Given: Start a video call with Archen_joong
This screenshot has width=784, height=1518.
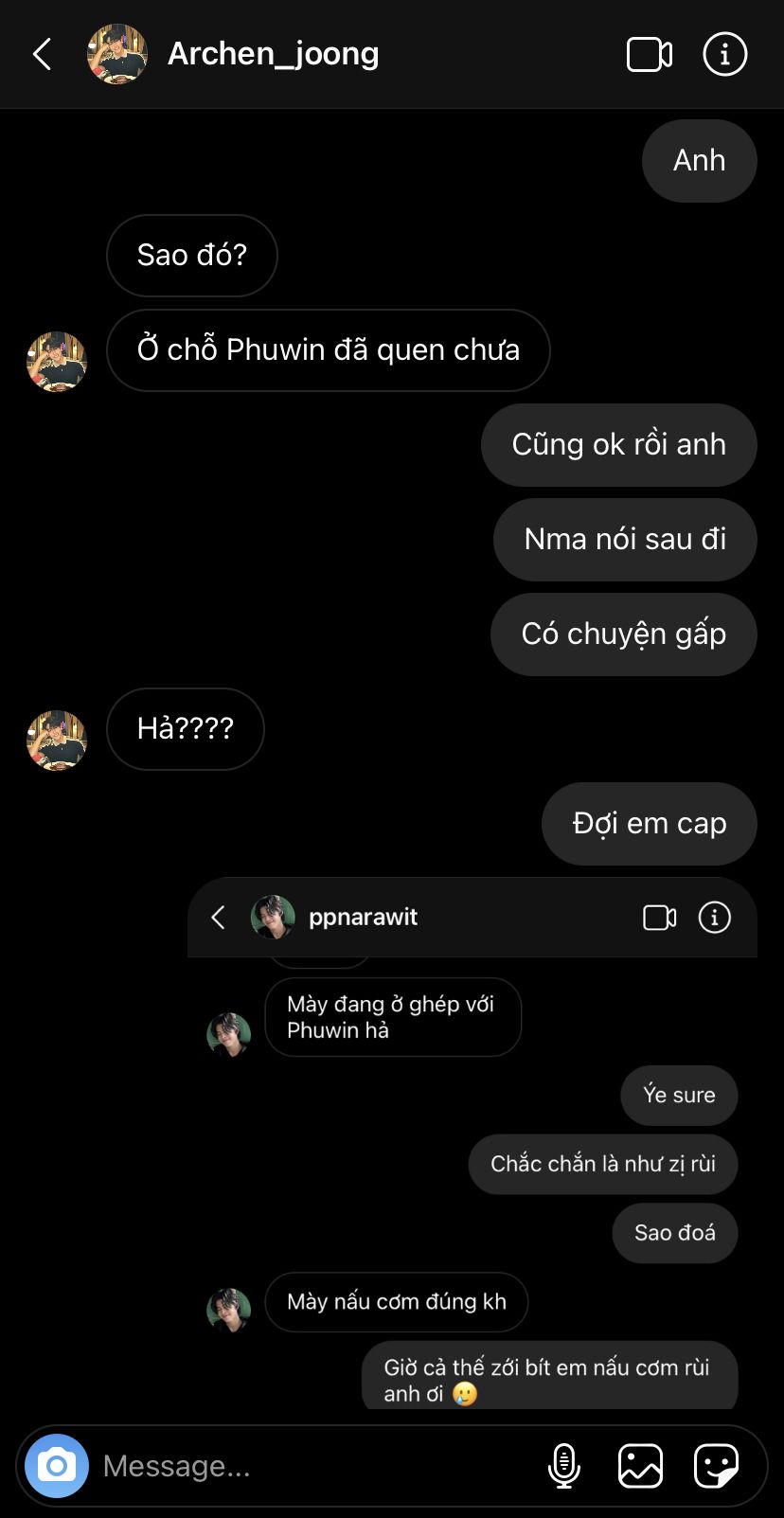Looking at the screenshot, I should tap(650, 54).
